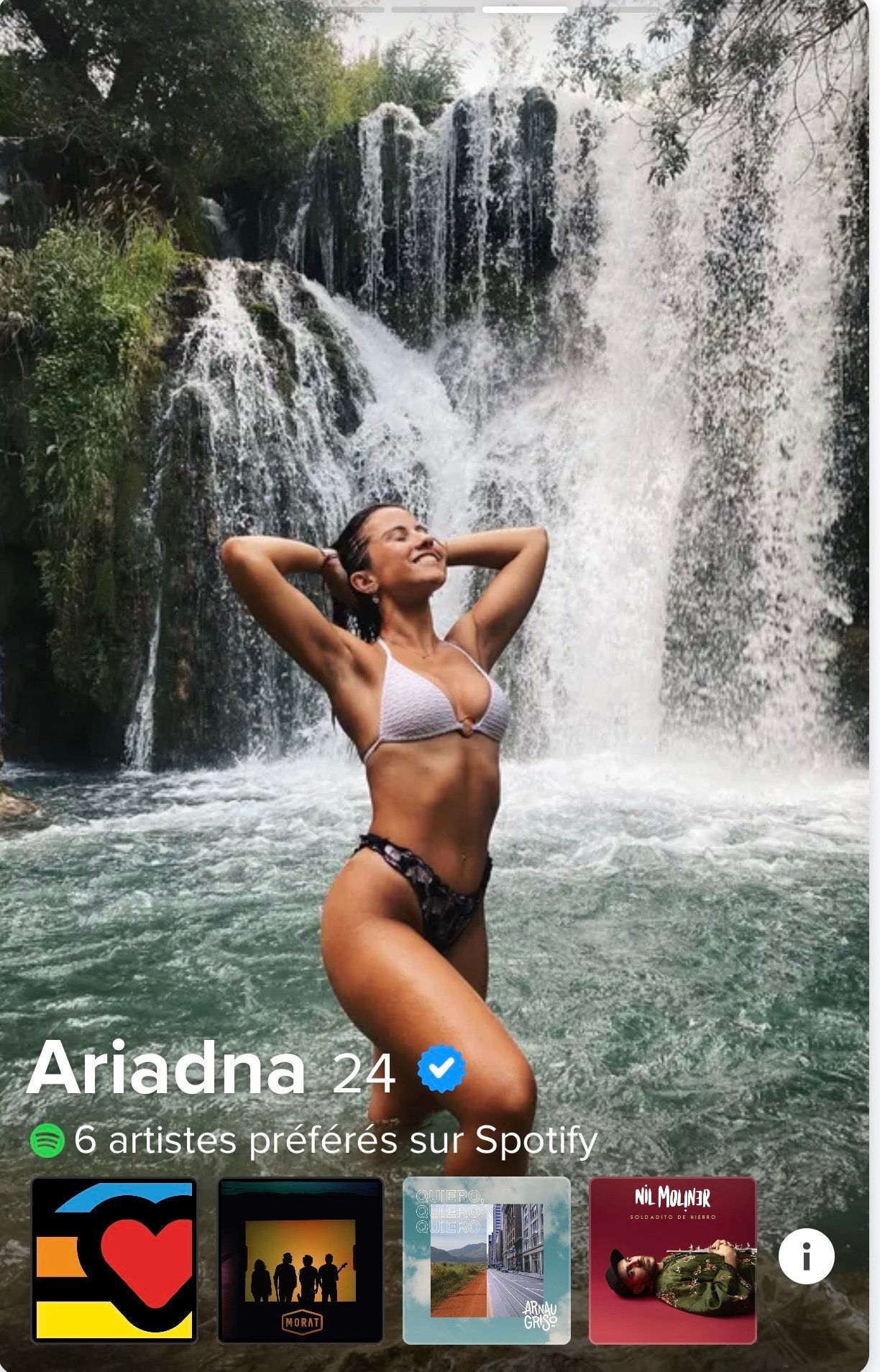Open Ariadna's profile info button
Screen dimensions: 880x1372
806,1257
